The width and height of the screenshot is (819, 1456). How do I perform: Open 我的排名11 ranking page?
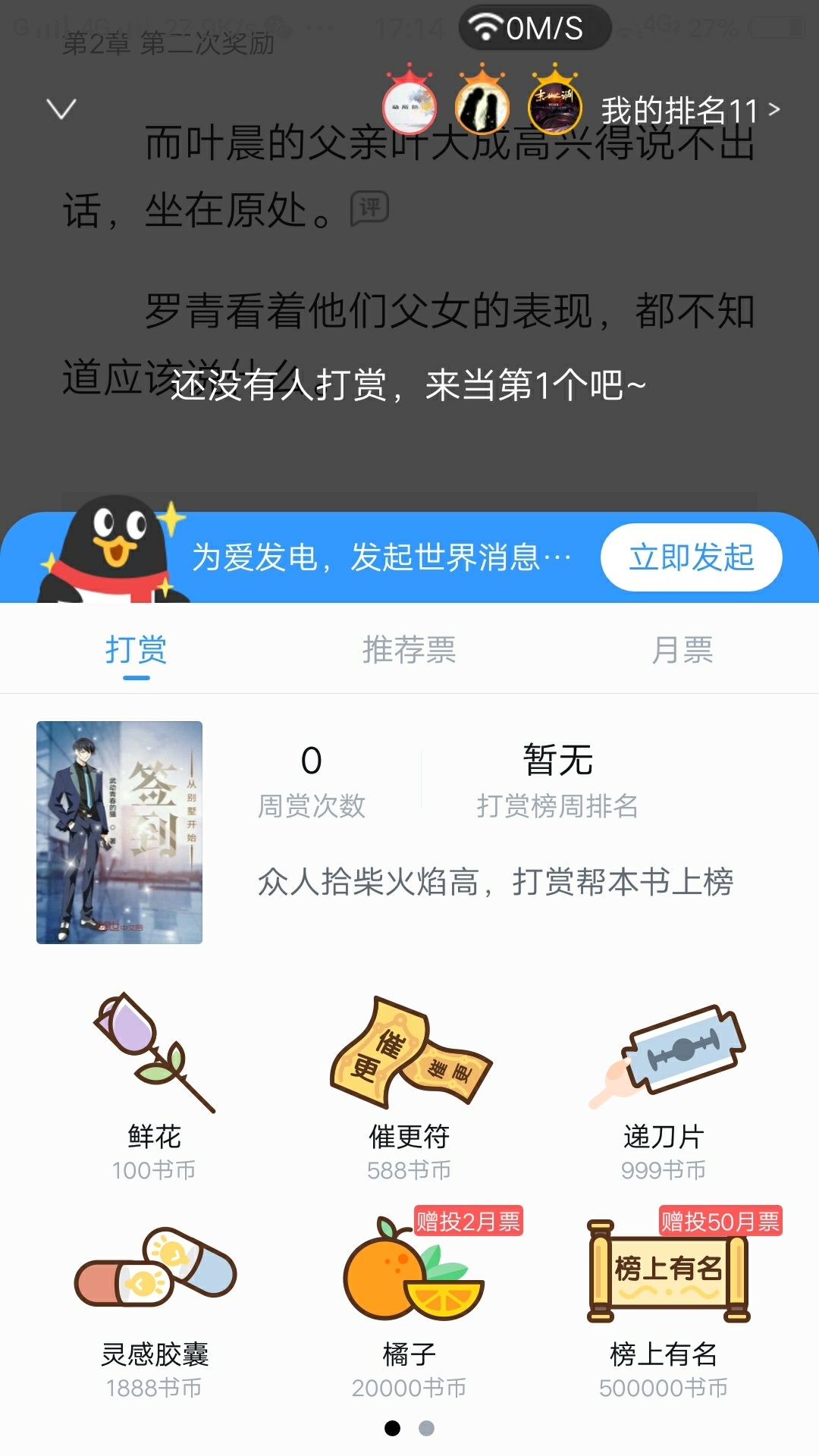[x=689, y=111]
